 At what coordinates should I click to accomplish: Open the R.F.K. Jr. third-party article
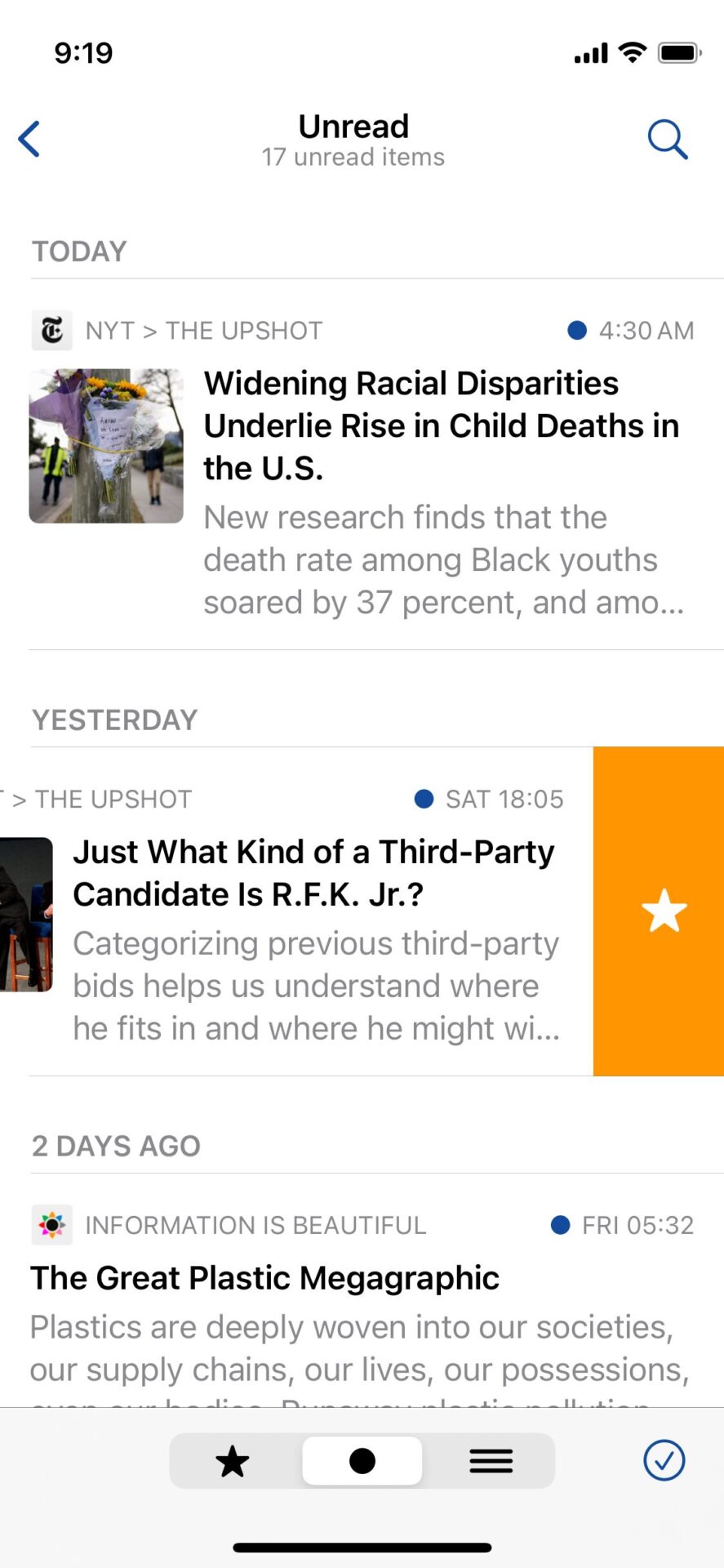(x=314, y=873)
